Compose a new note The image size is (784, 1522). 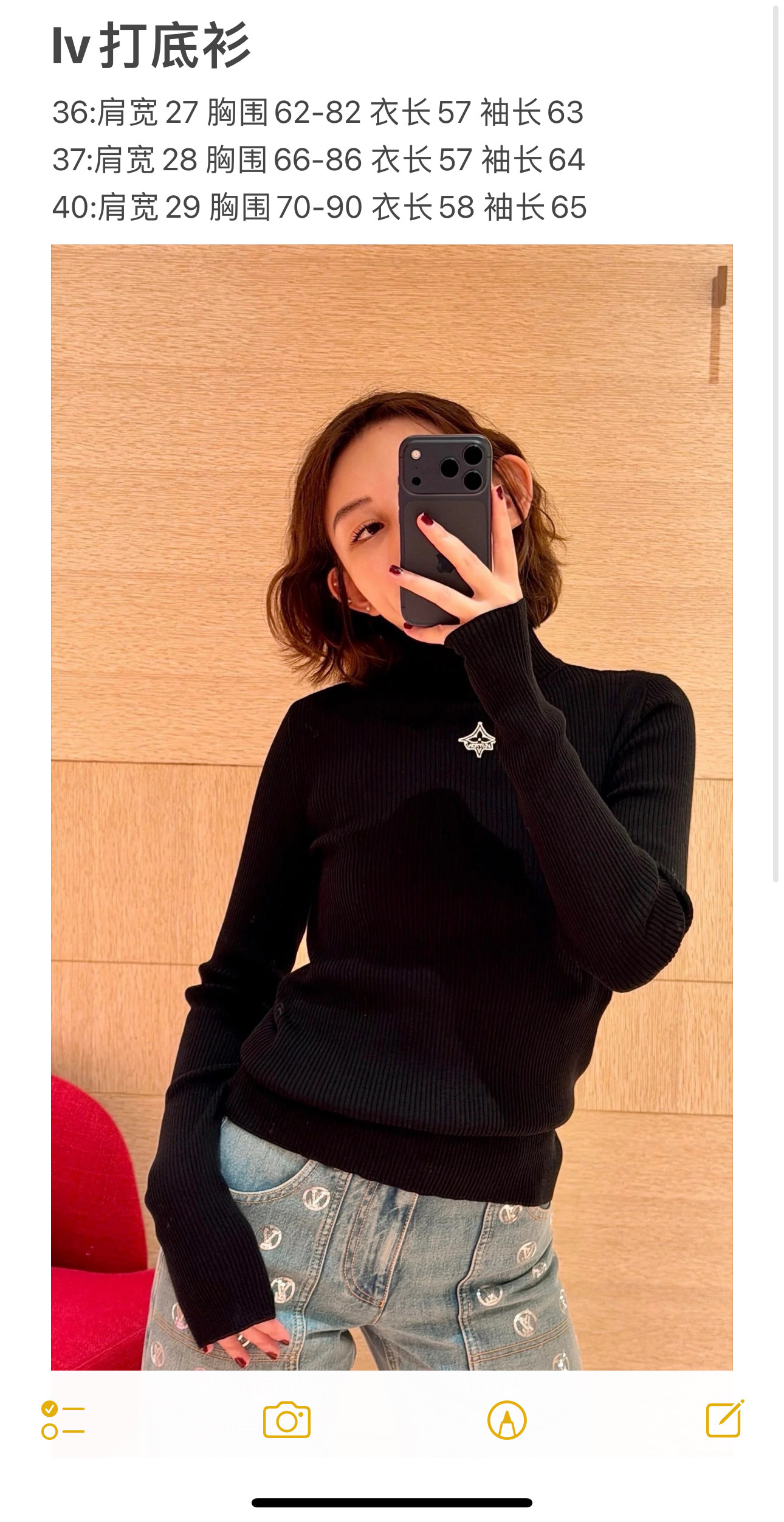[x=724, y=1419]
